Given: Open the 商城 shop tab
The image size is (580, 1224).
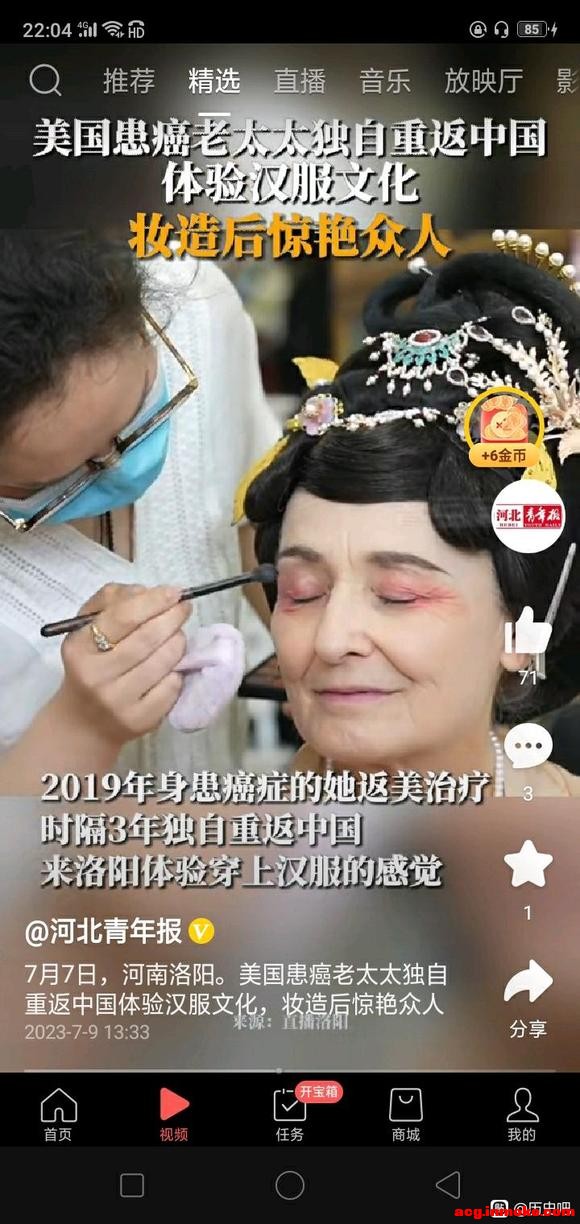Looking at the screenshot, I should (406, 1114).
